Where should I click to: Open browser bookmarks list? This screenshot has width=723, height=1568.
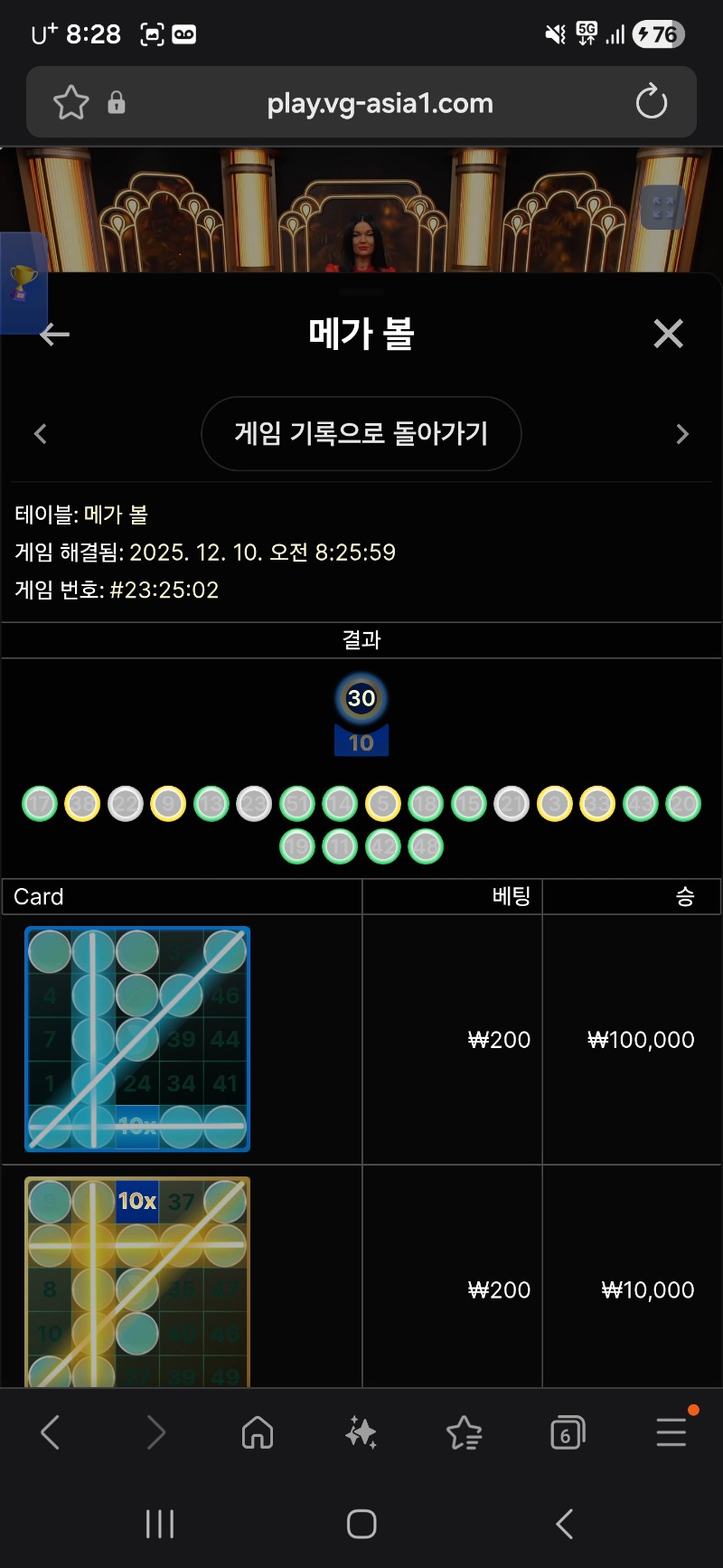click(x=464, y=1432)
